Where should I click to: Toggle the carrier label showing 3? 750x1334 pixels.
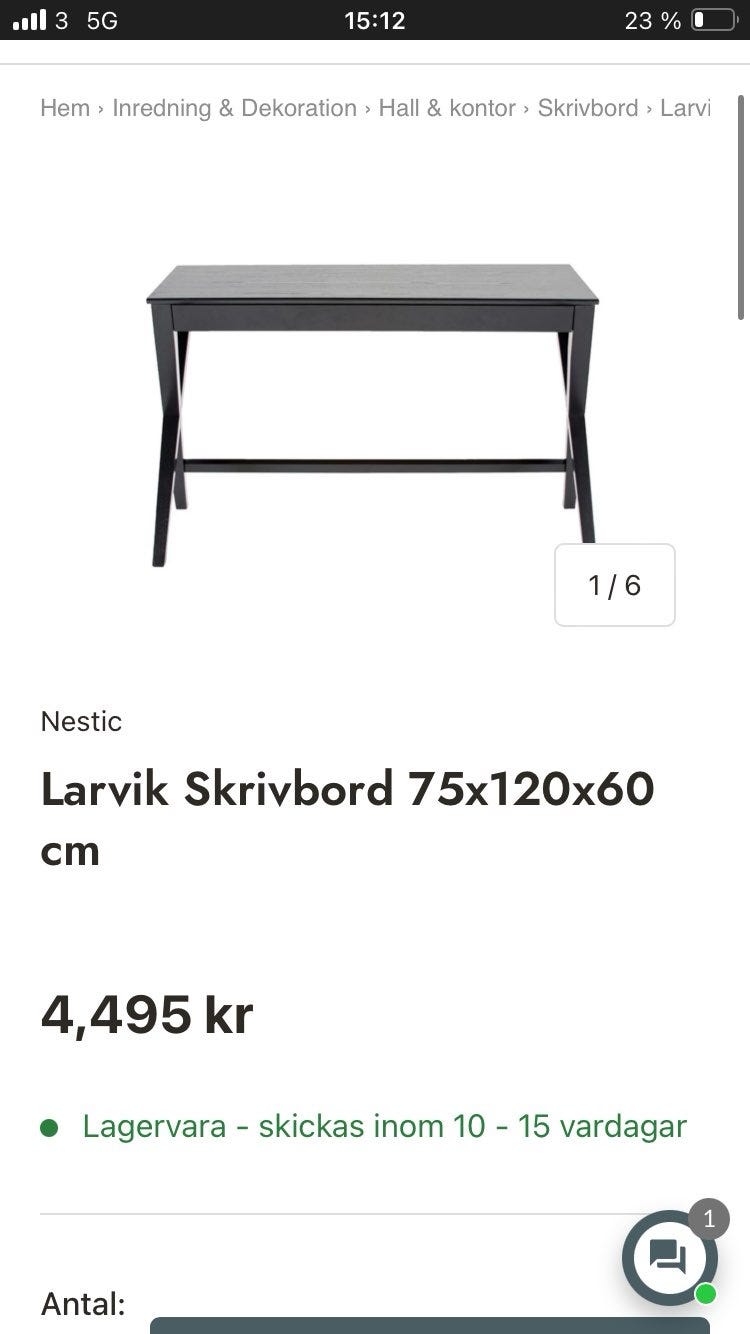point(62,19)
